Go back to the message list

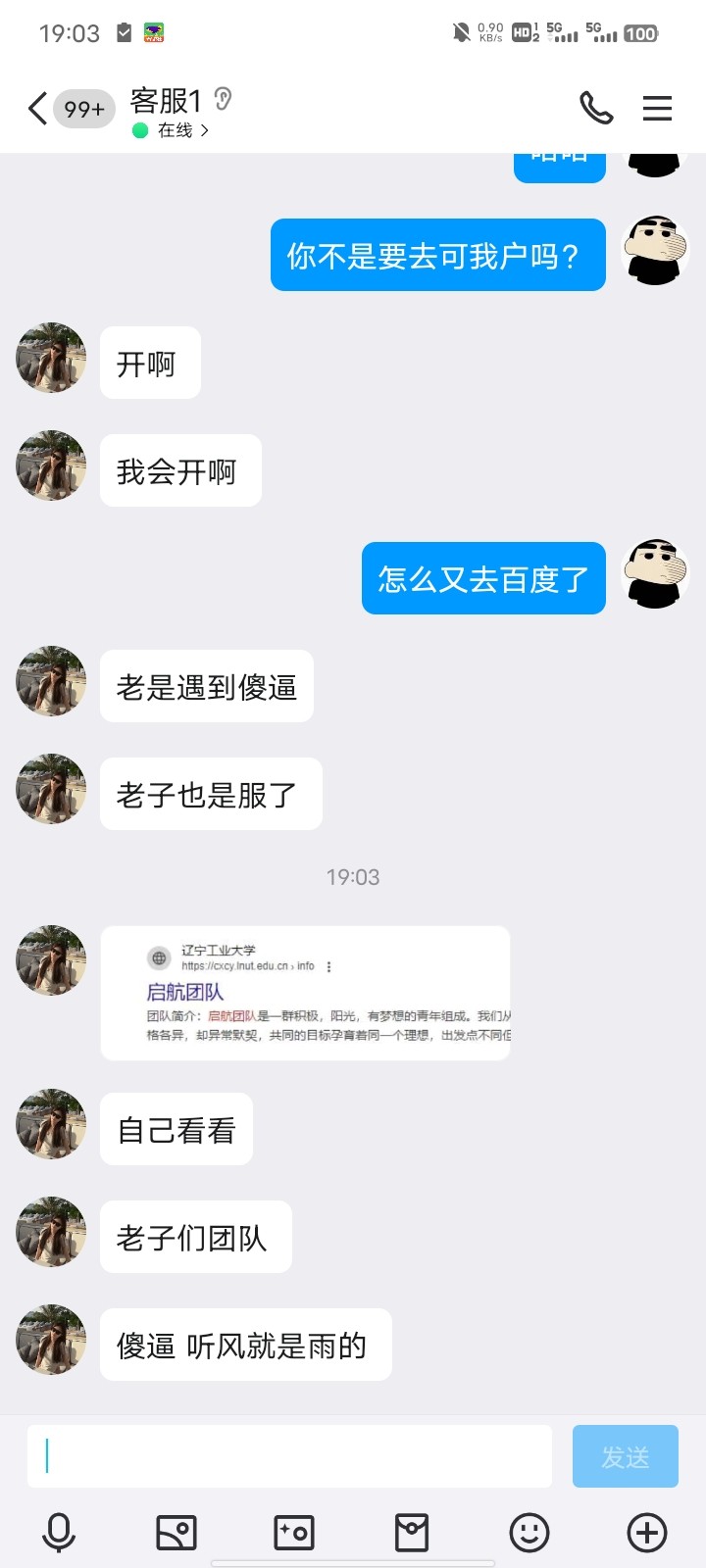coord(37,108)
